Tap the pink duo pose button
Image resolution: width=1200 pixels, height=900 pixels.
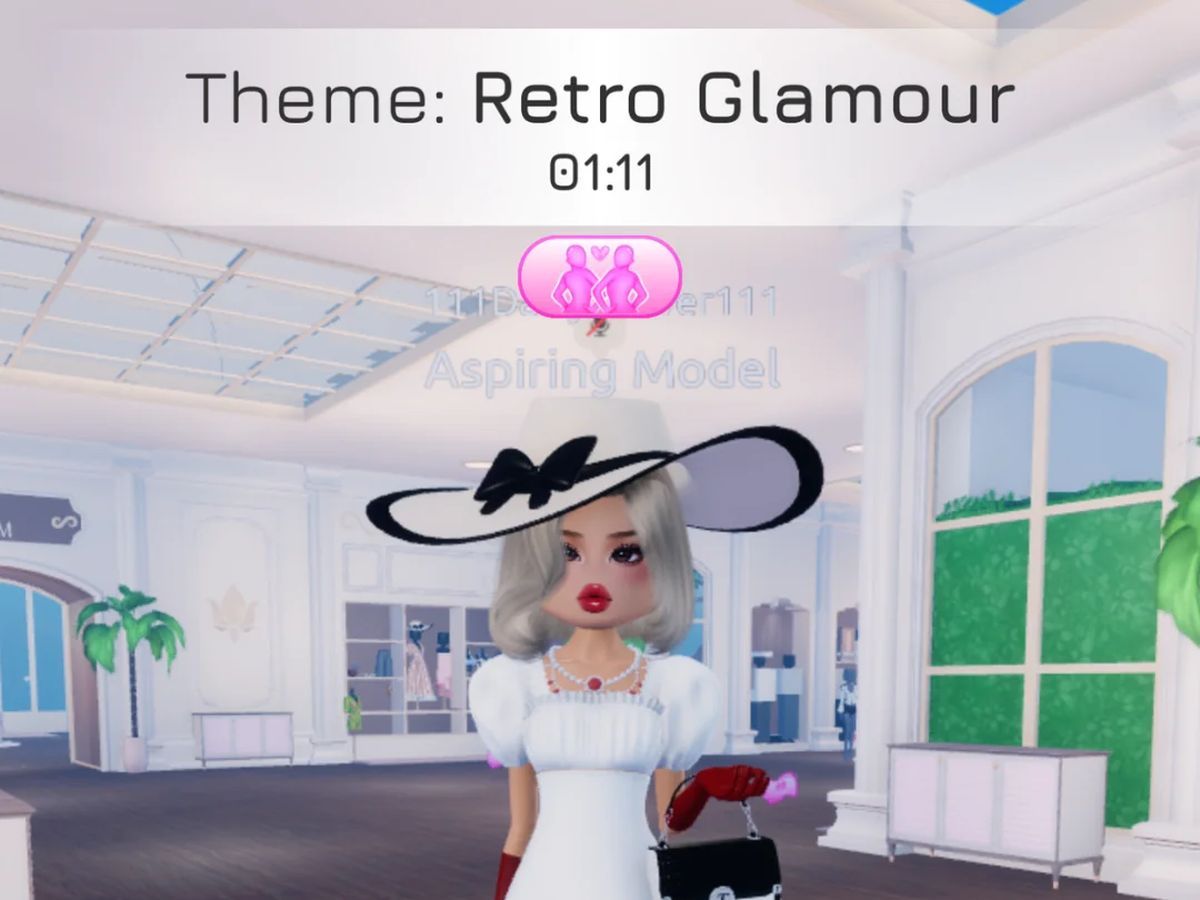[x=600, y=277]
